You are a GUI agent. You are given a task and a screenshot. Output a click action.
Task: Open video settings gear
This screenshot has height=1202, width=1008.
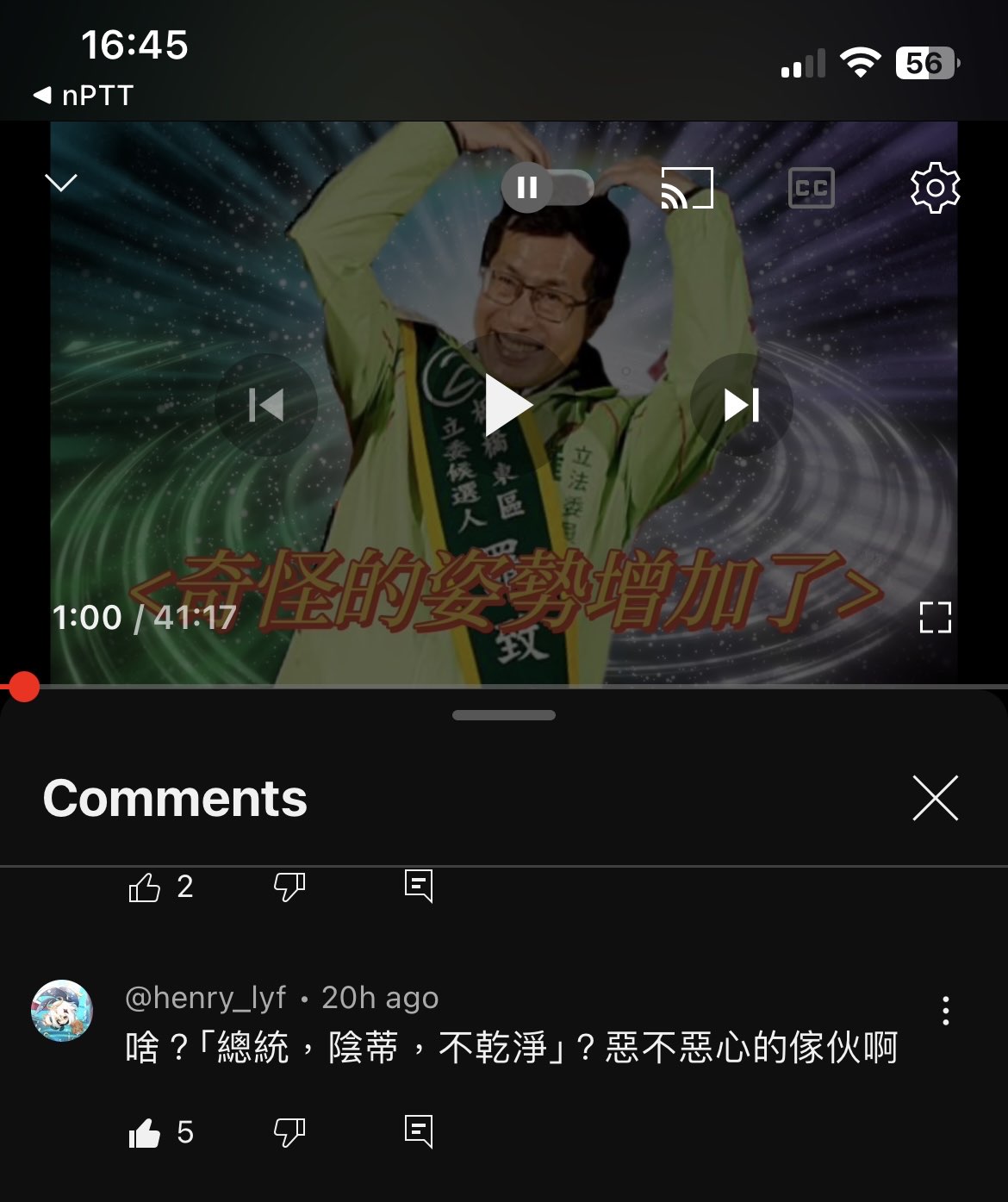click(x=935, y=188)
